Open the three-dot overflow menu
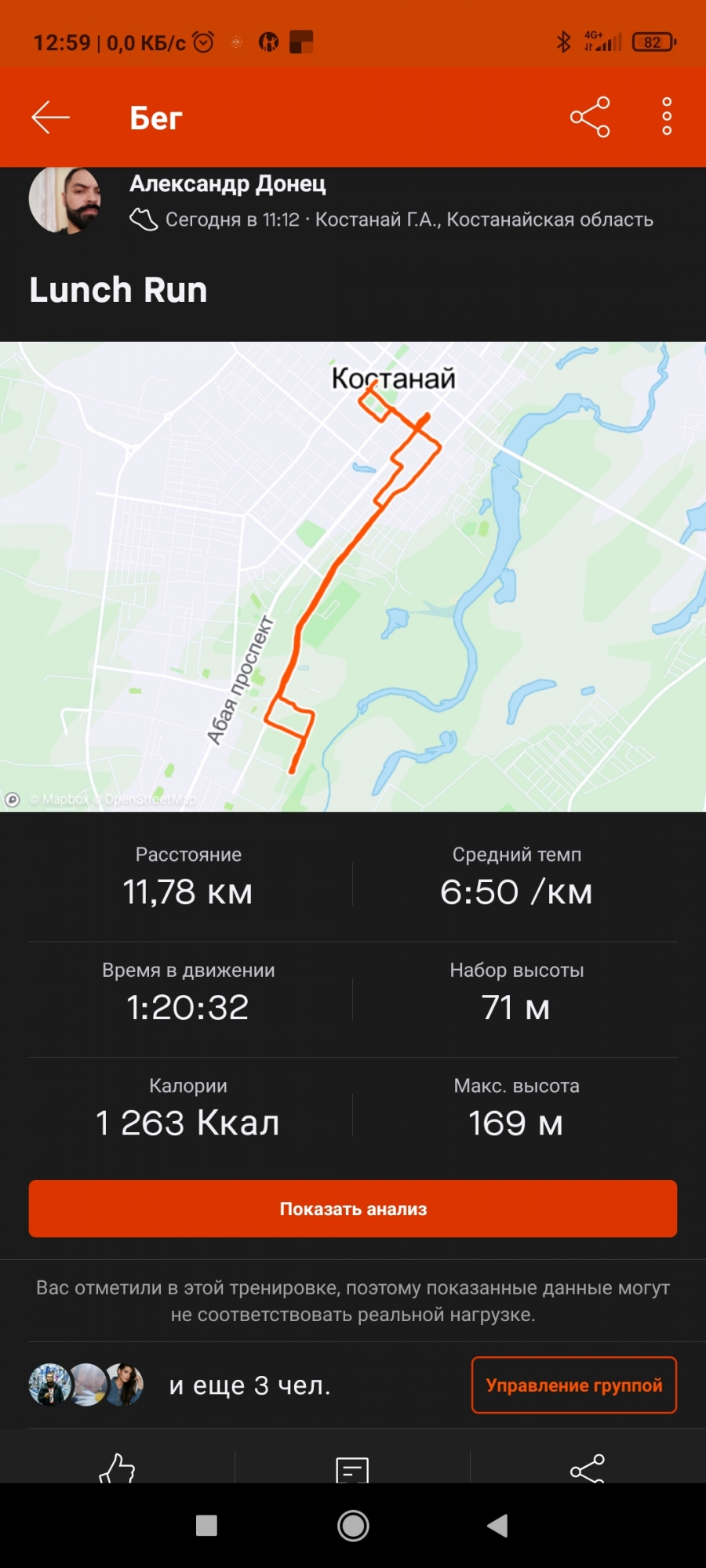 pyautogui.click(x=667, y=118)
